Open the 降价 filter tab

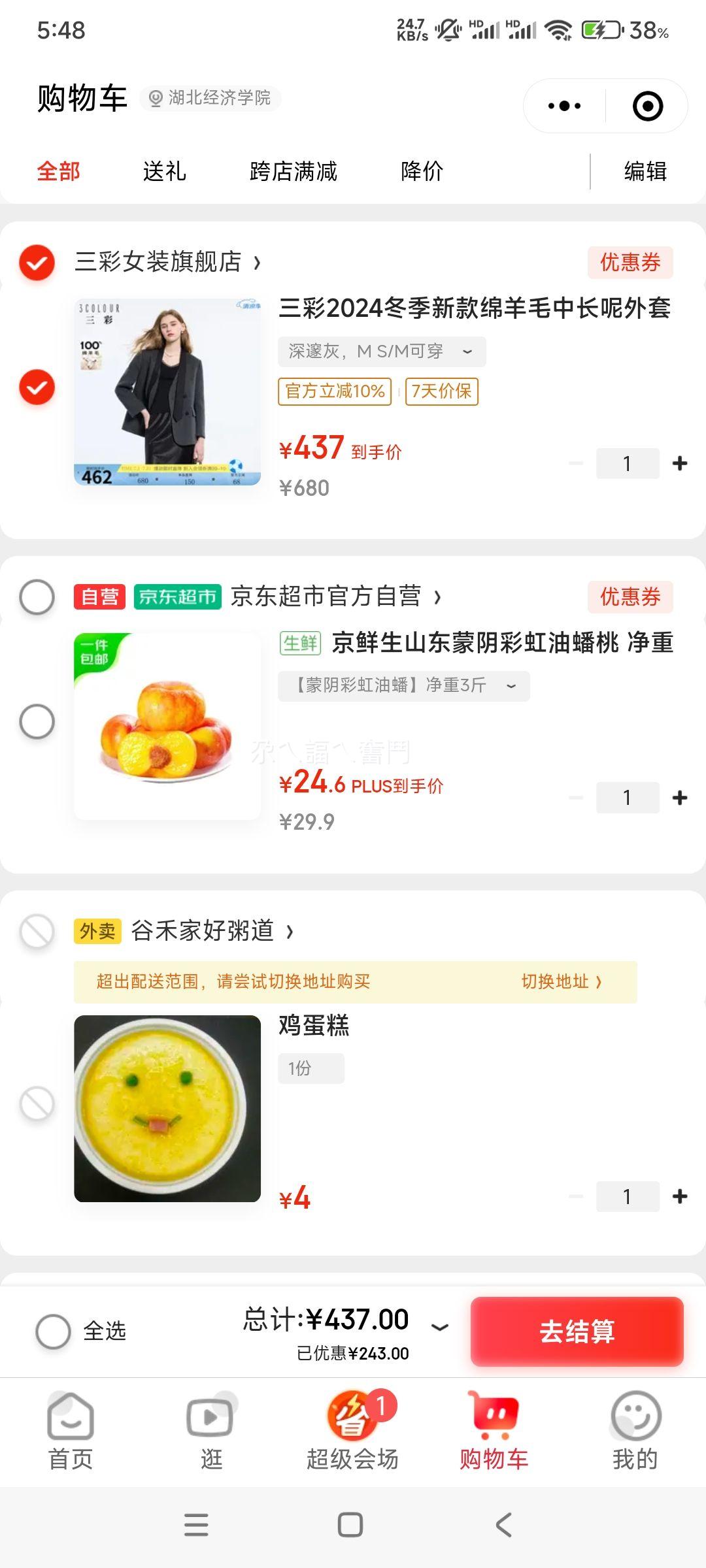[422, 171]
